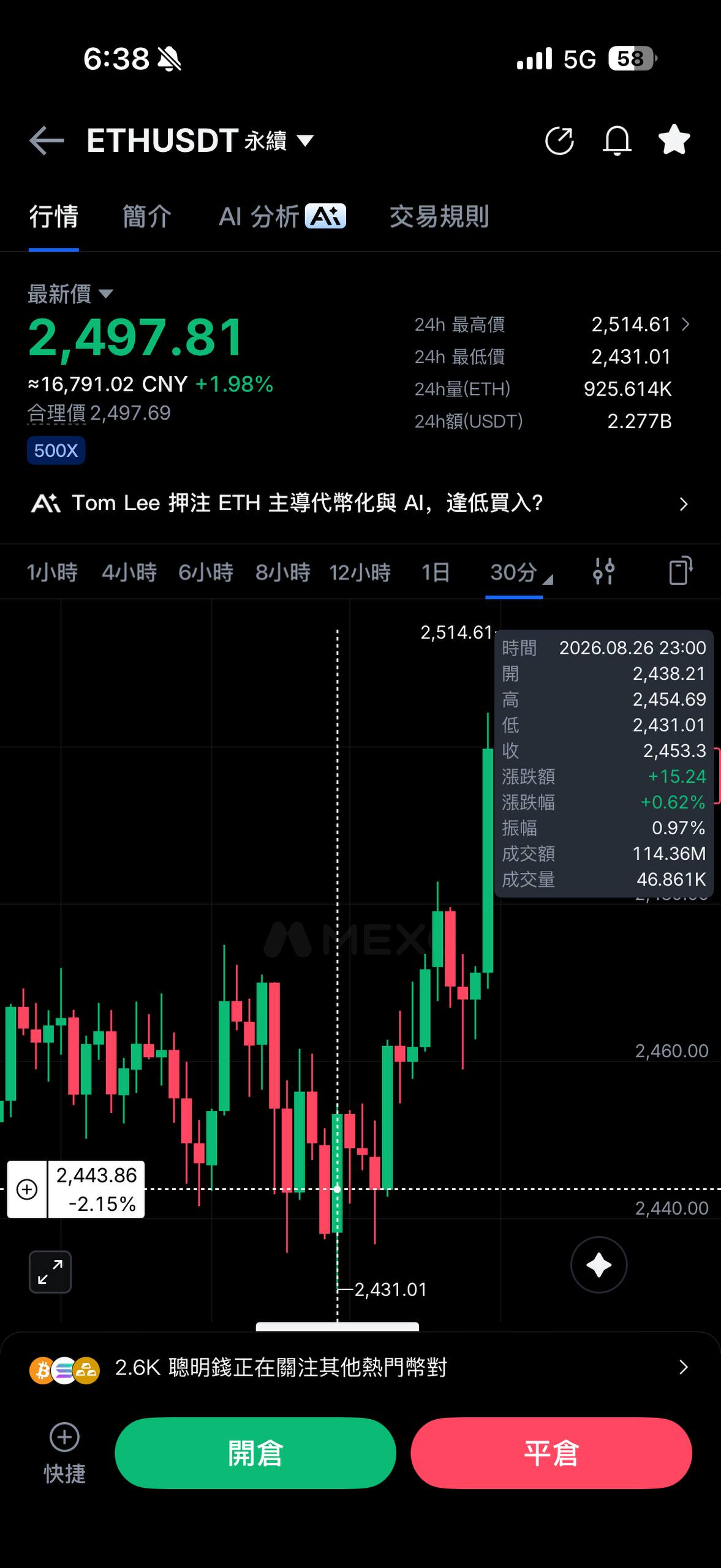
Task: Toggle the favorite star
Action: (x=674, y=140)
